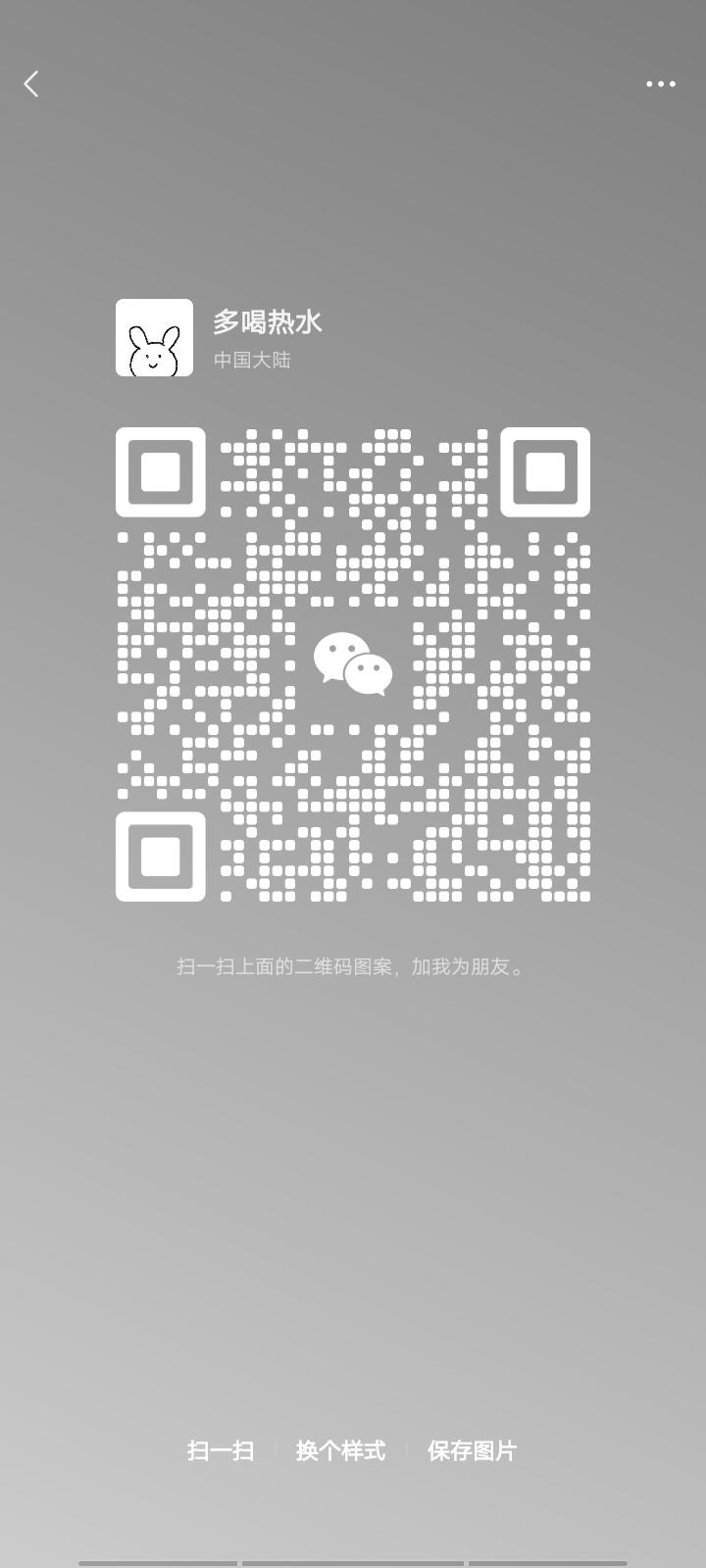The image size is (706, 1568).
Task: Tap the chevron icon at top left
Action: tap(31, 84)
